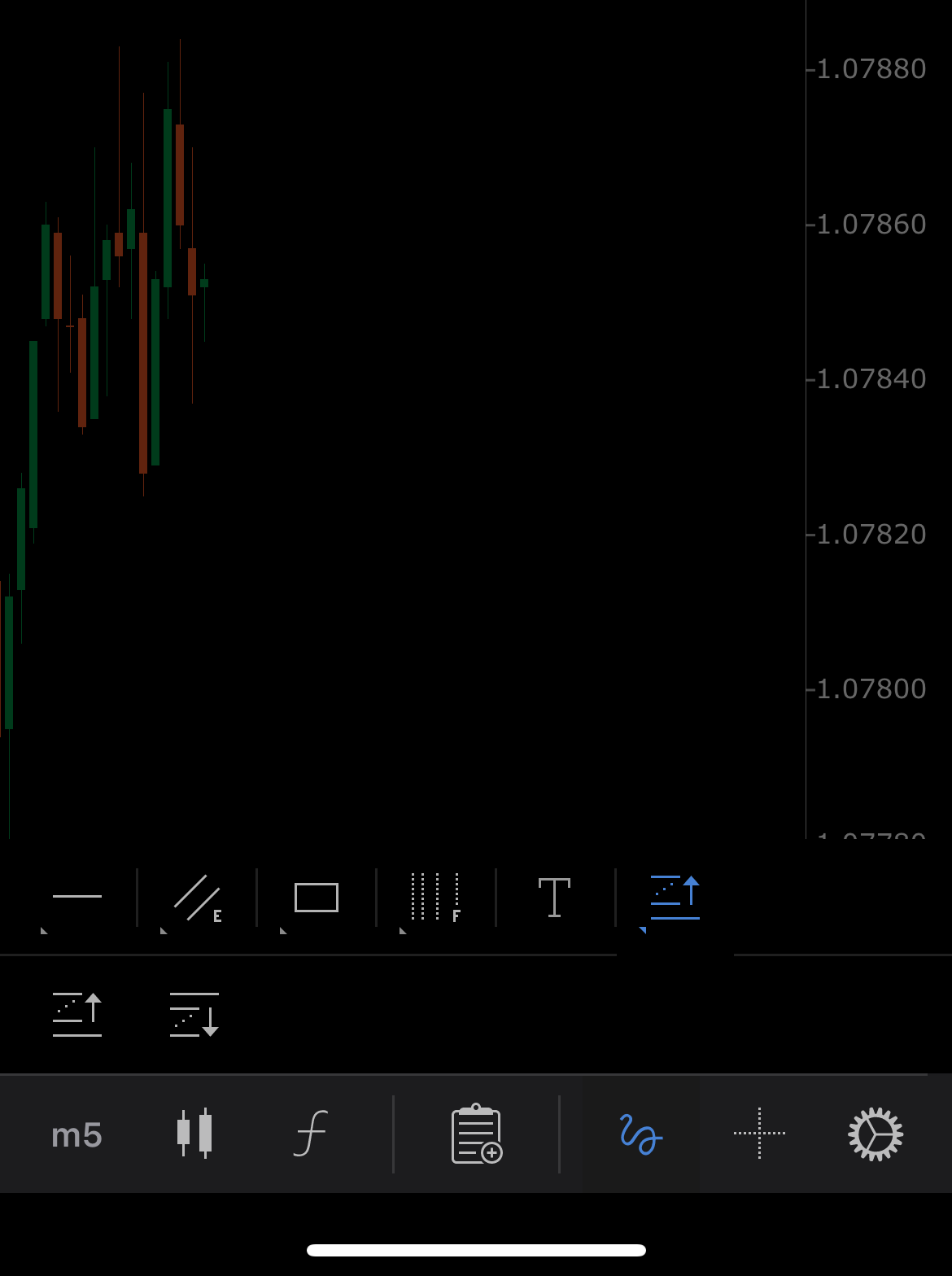Viewport: 952px width, 1276px height.
Task: Select the rectangle drawing tool
Action: pyautogui.click(x=315, y=898)
